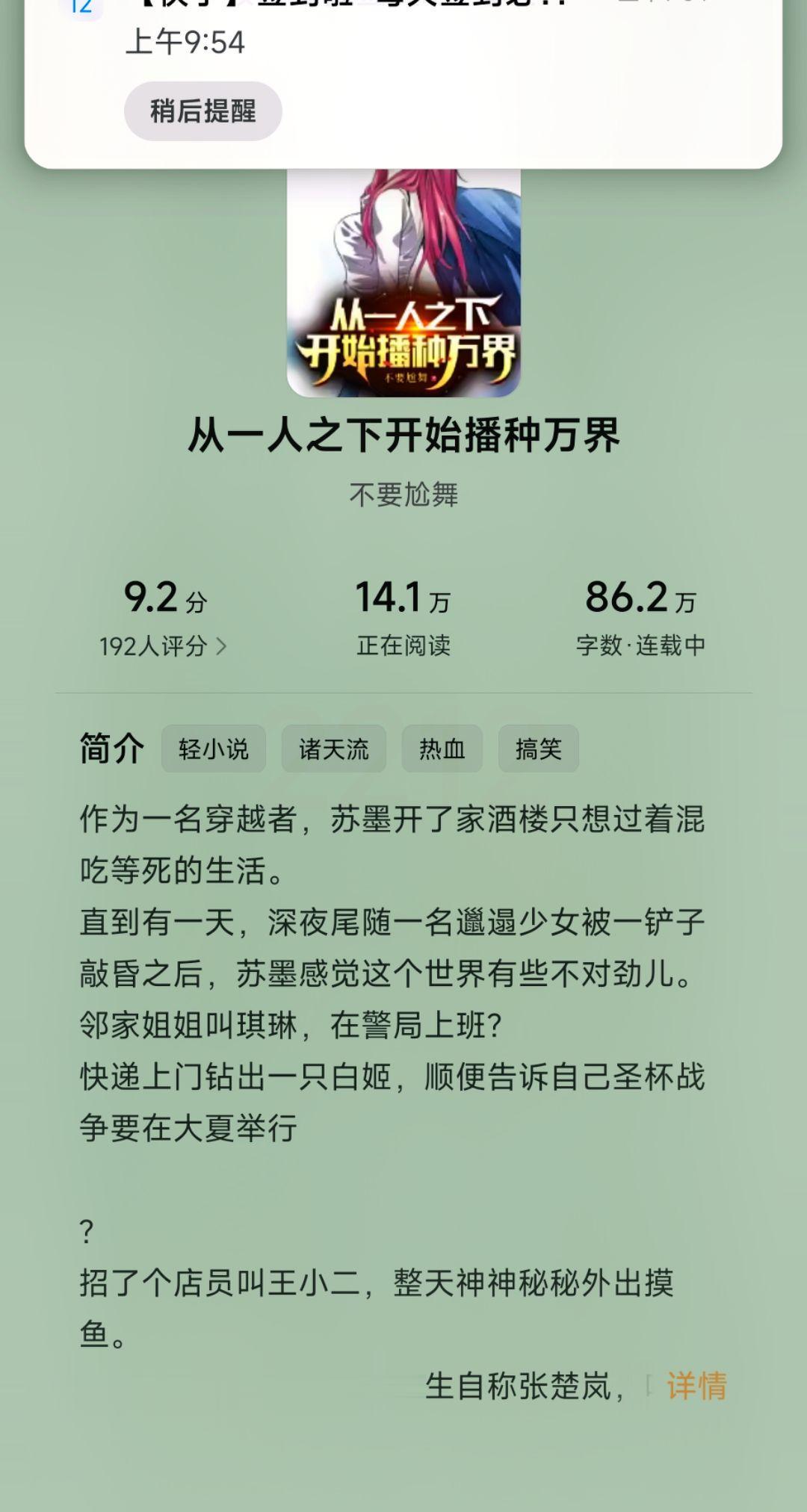This screenshot has height=1512, width=807.
Task: Open the author page for 不要尬舞
Action: click(403, 495)
